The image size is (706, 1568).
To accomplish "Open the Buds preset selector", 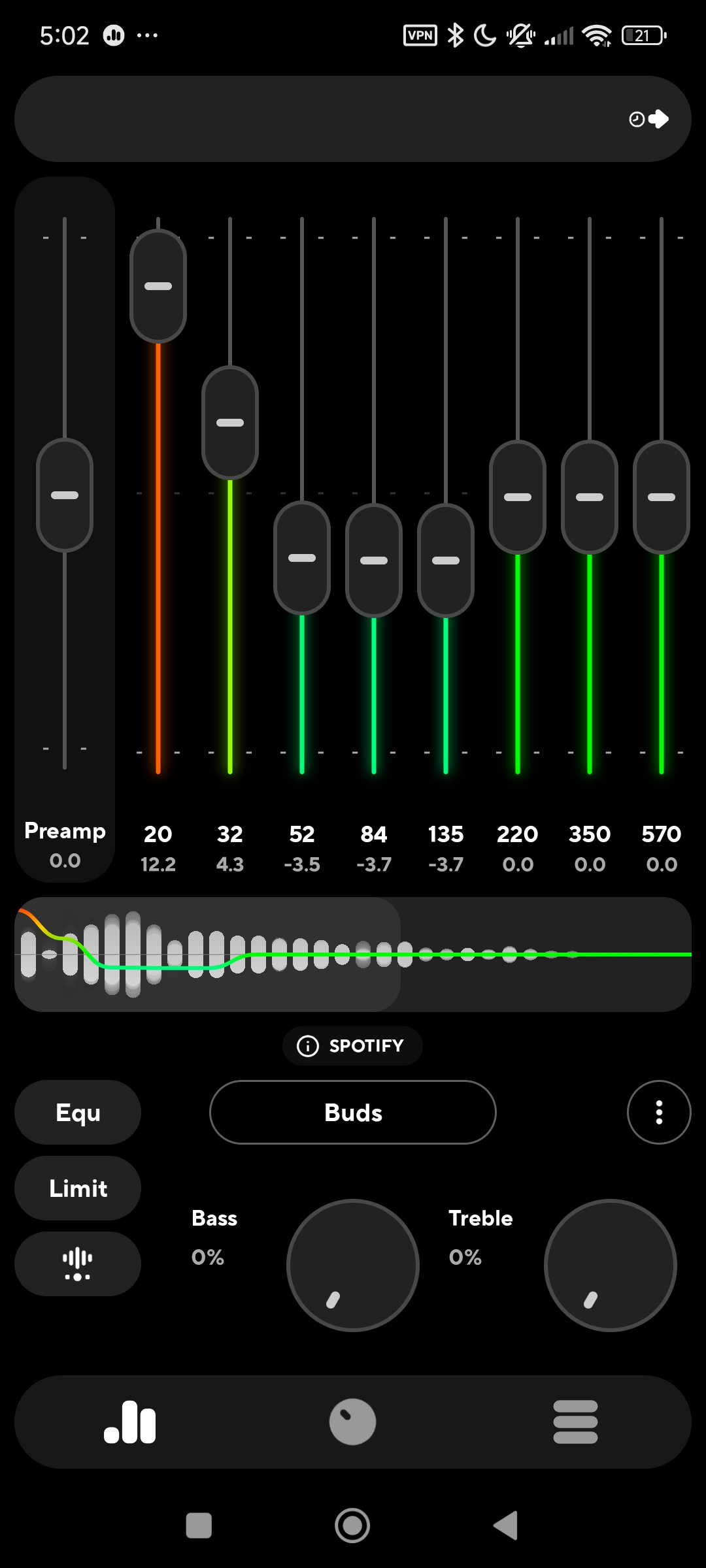I will coord(353,1112).
